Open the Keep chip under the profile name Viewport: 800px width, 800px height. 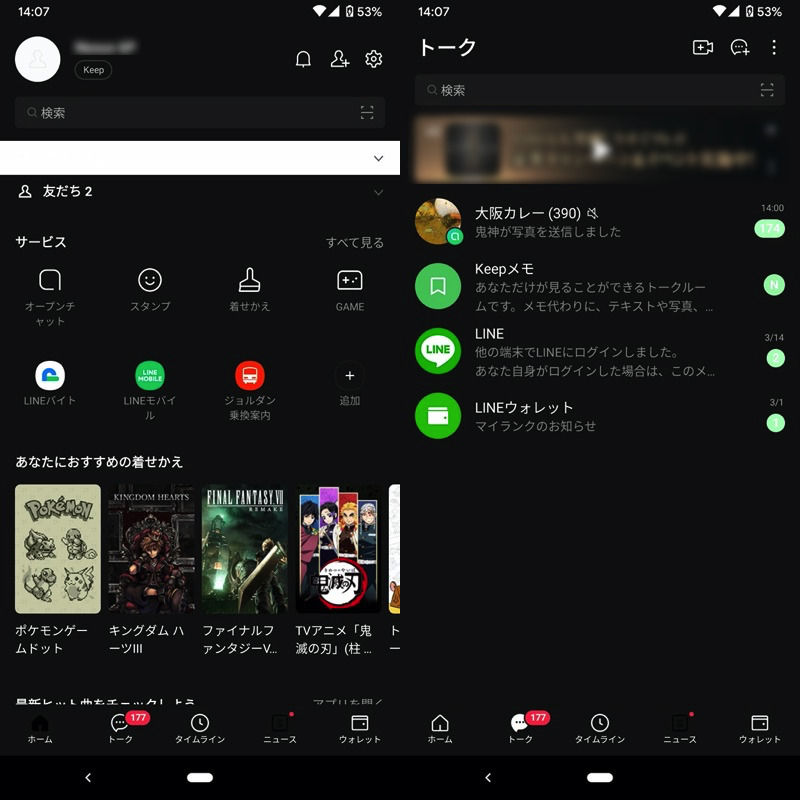pos(93,70)
